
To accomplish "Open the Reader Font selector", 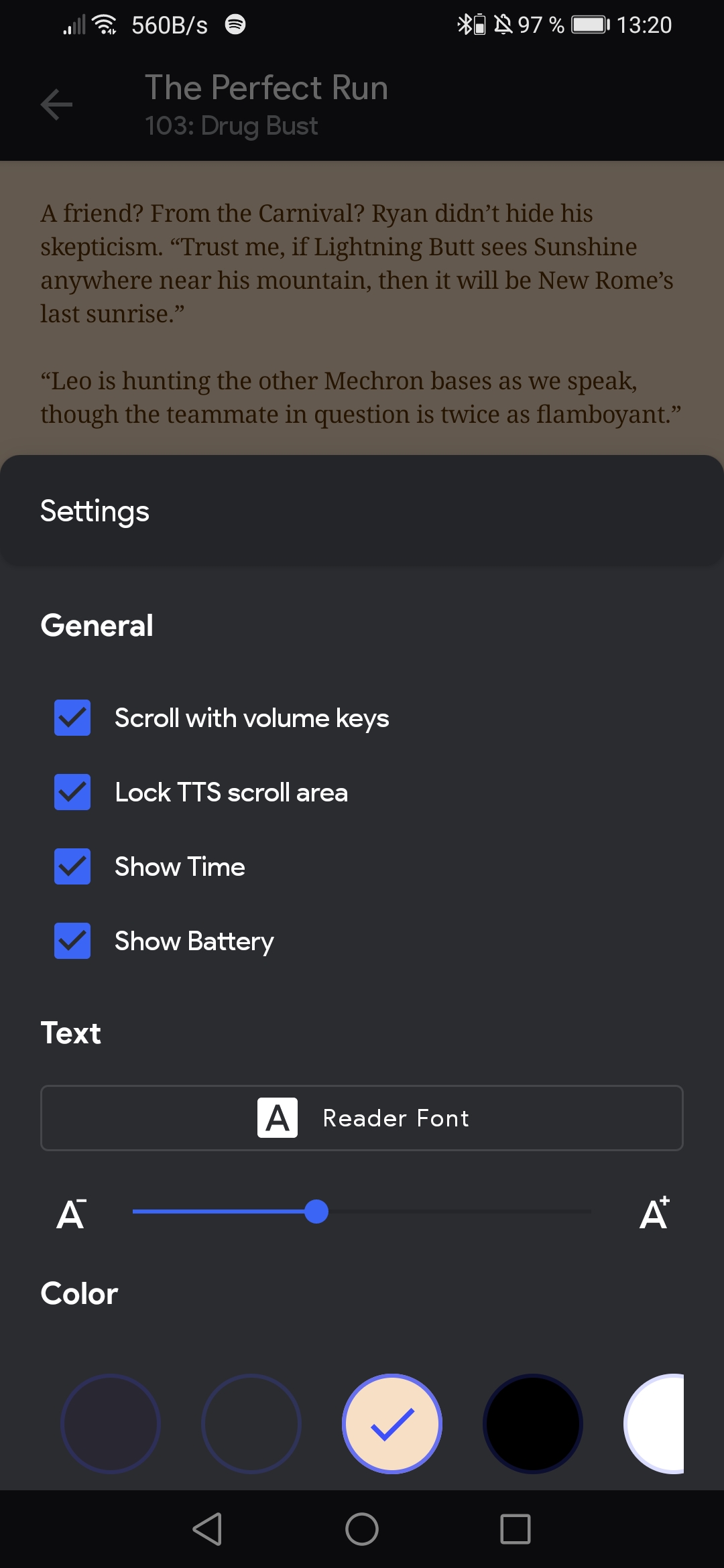I will pos(362,1117).
